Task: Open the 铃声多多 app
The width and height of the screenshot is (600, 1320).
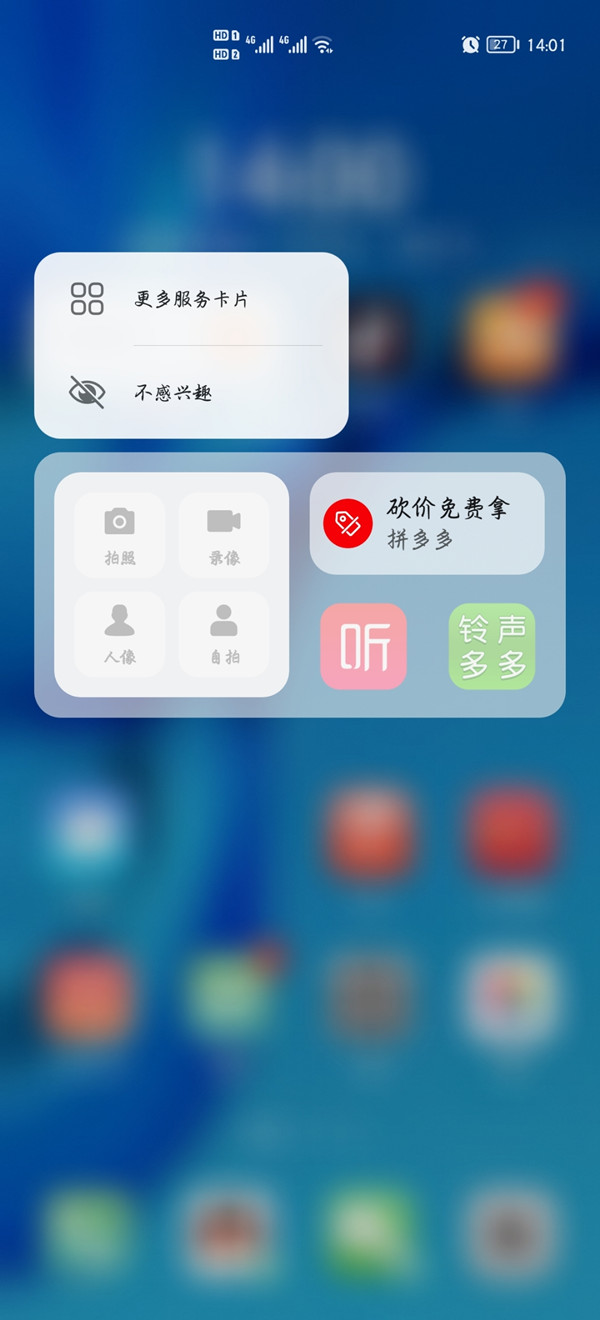Action: pos(492,646)
